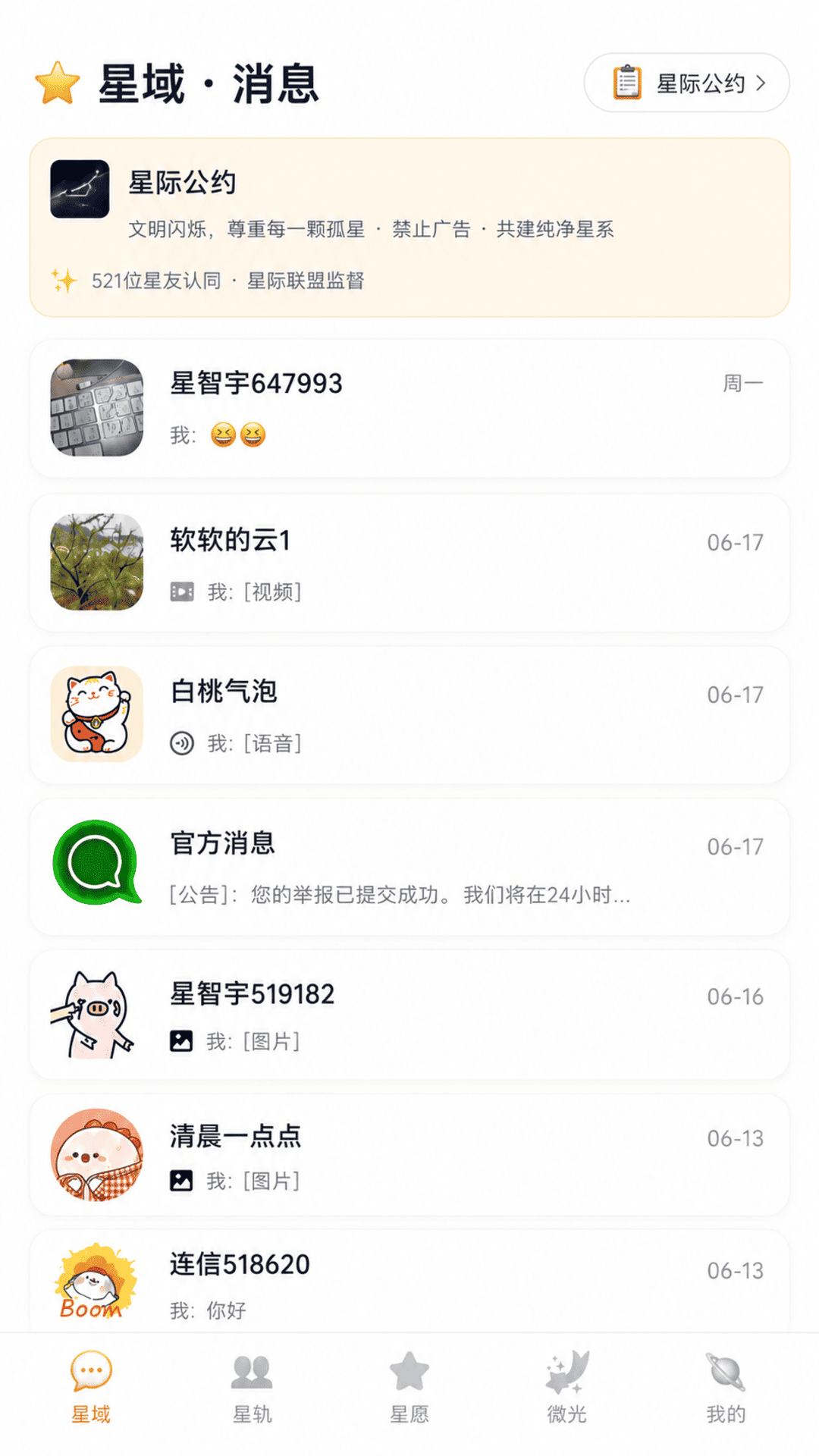Open the chat with 星智宇519182
This screenshot has height=1456, width=819.
click(409, 1015)
